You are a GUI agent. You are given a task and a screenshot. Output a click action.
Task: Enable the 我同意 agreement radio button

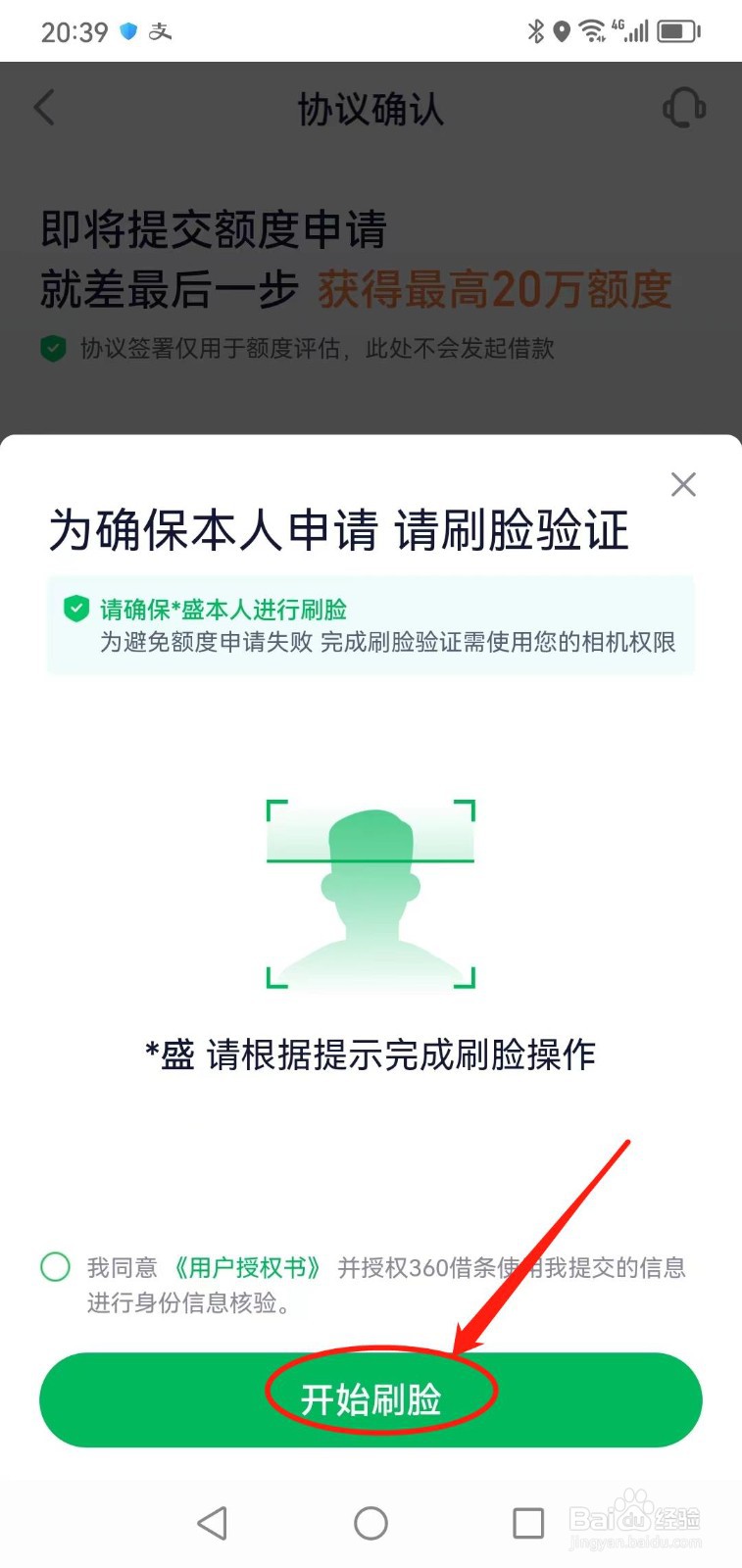[x=55, y=1267]
